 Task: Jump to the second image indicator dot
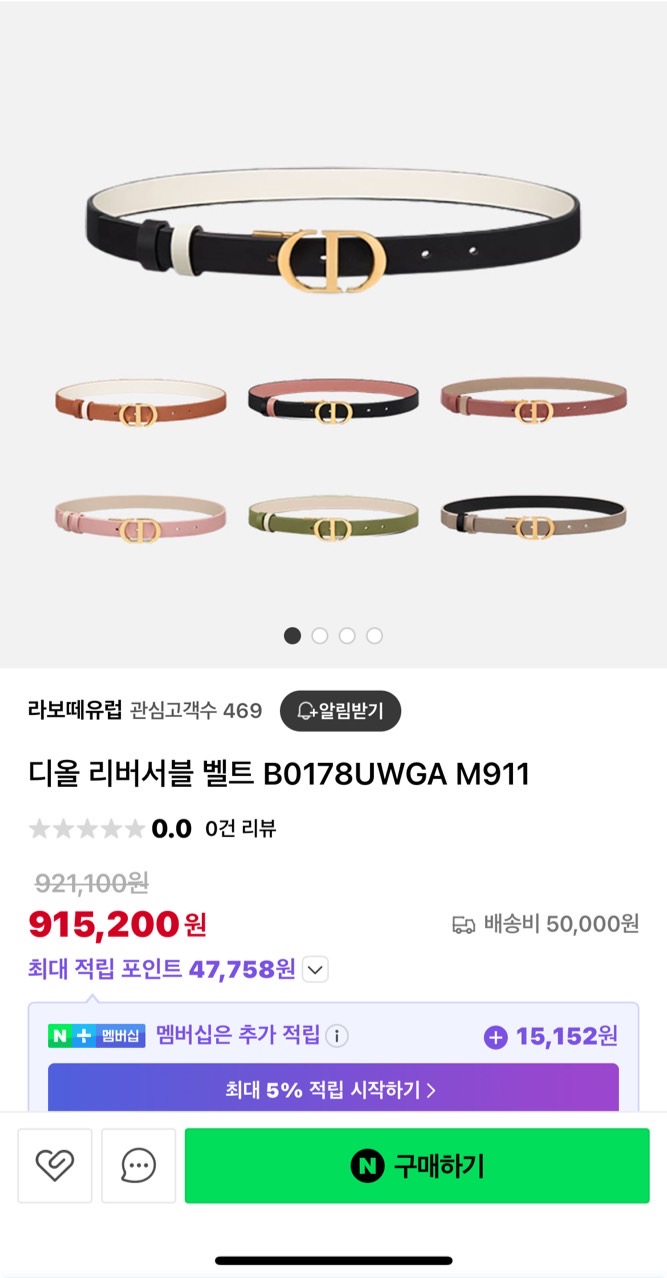[x=320, y=636]
